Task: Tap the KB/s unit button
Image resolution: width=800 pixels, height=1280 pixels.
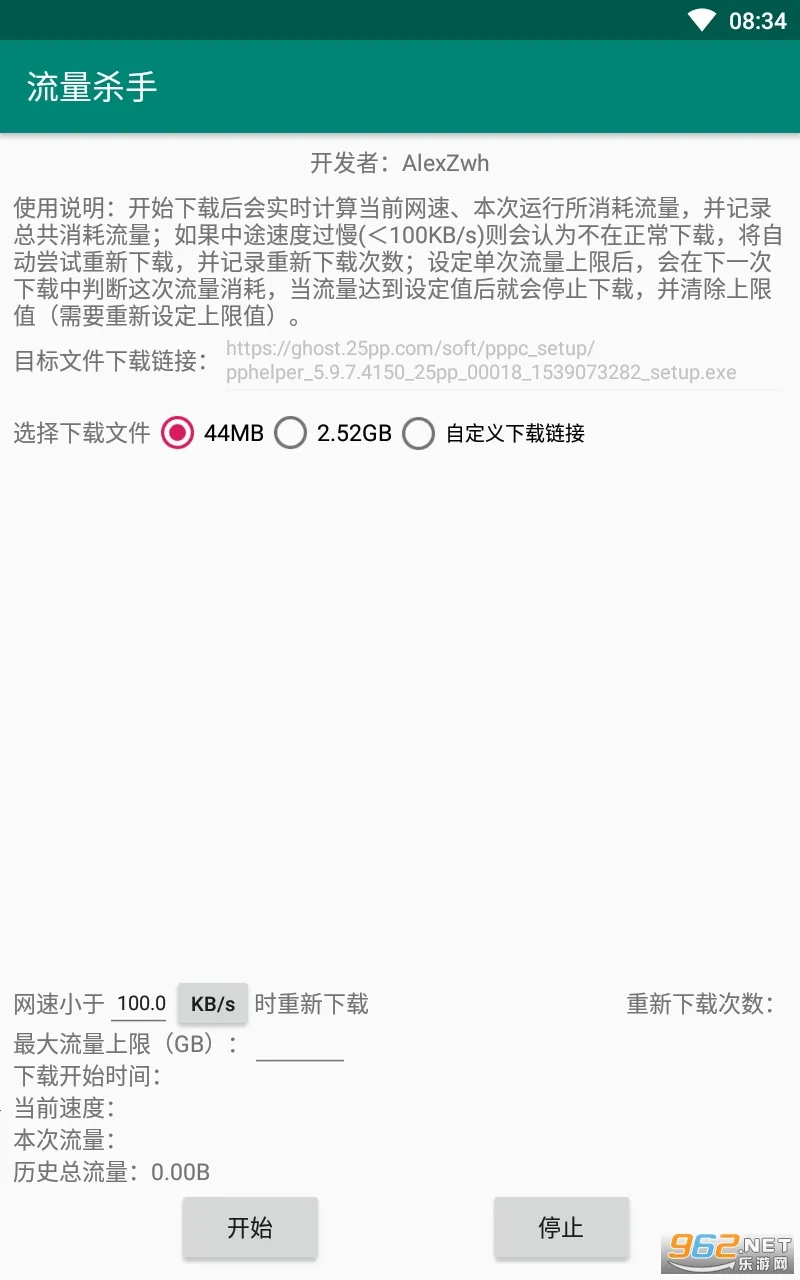Action: [x=213, y=1003]
